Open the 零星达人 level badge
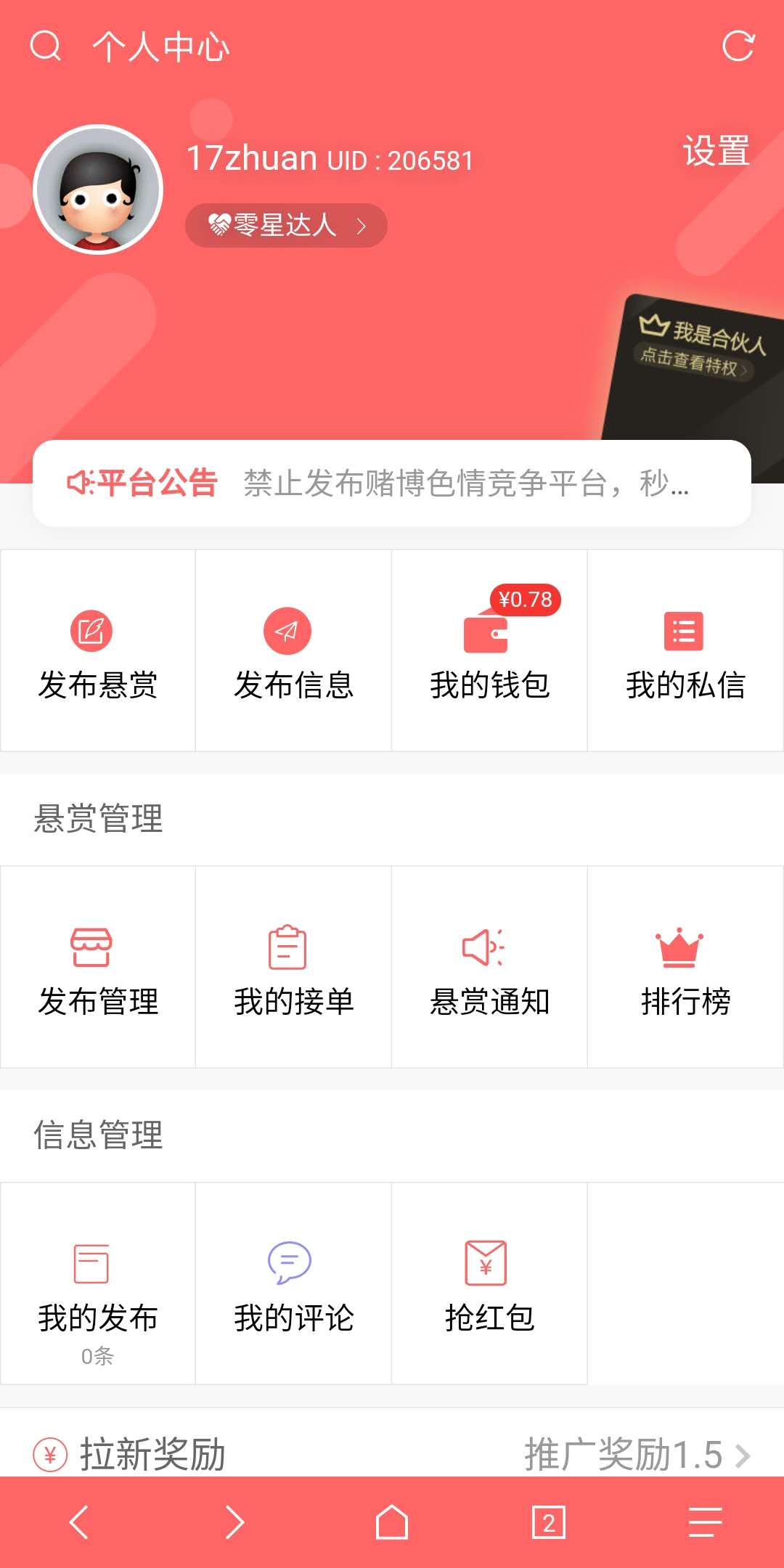 click(286, 226)
